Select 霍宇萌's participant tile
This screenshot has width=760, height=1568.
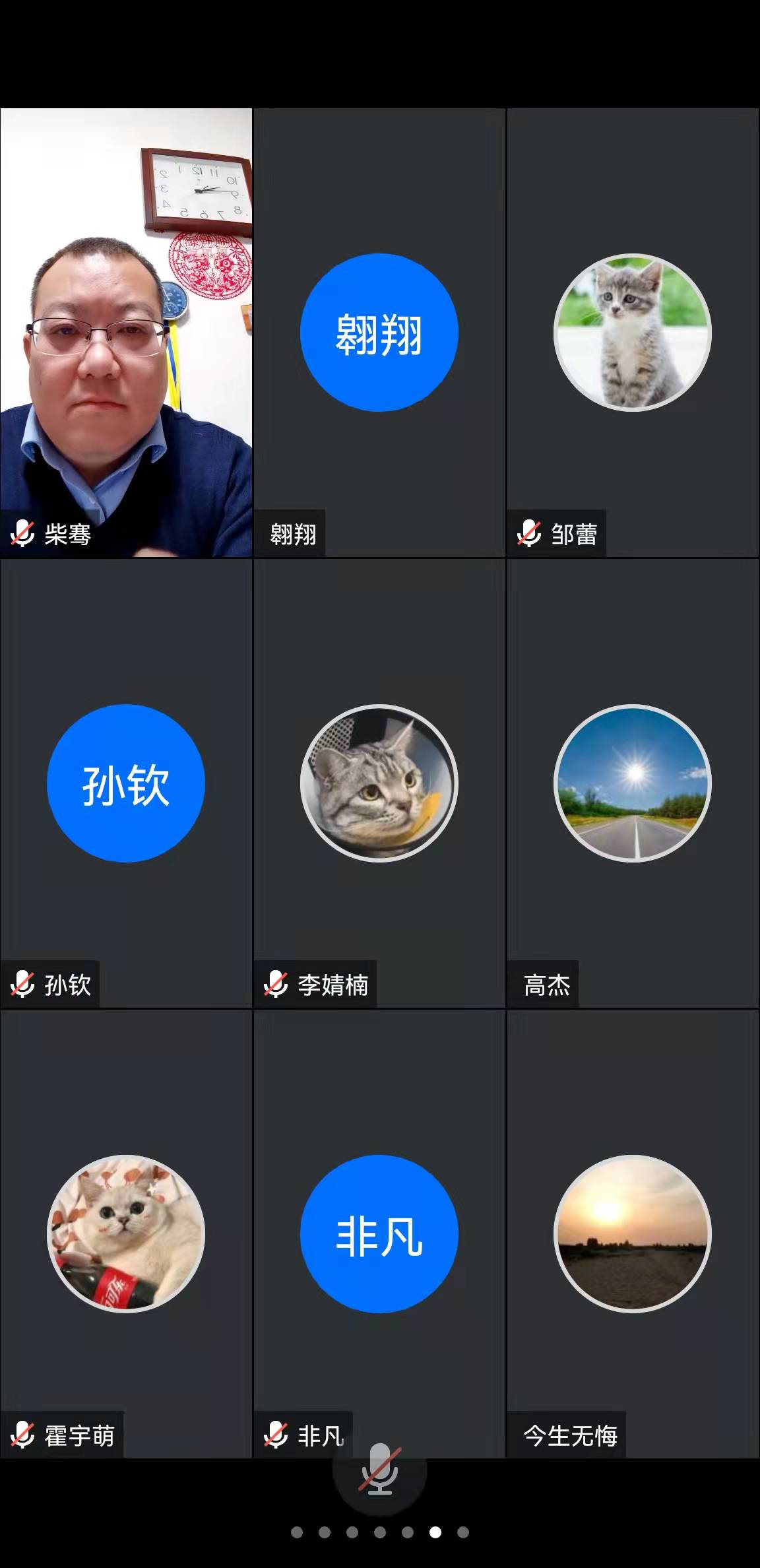click(126, 1233)
